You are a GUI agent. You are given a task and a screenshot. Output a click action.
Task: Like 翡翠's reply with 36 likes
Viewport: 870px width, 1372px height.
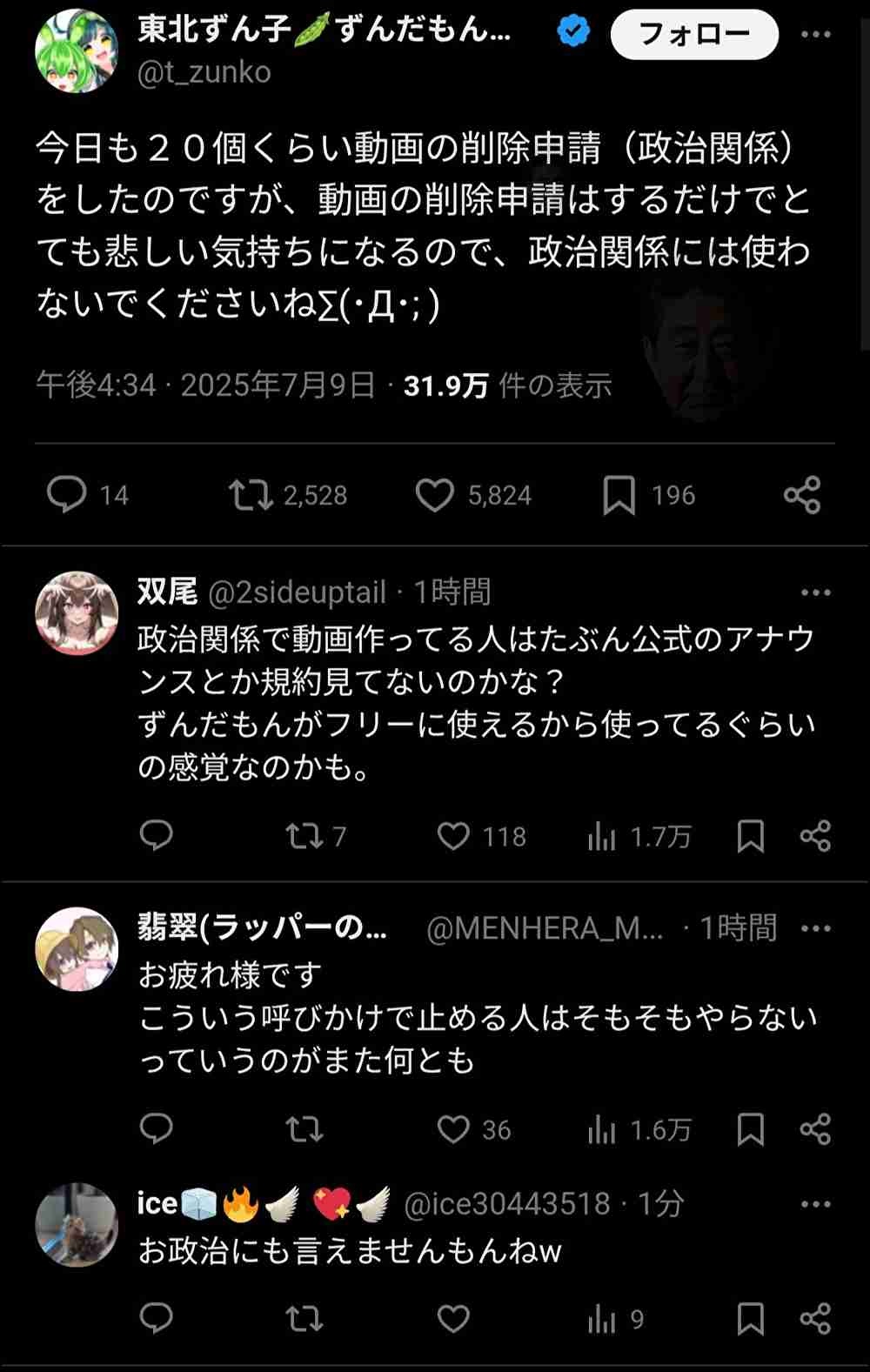[453, 1129]
